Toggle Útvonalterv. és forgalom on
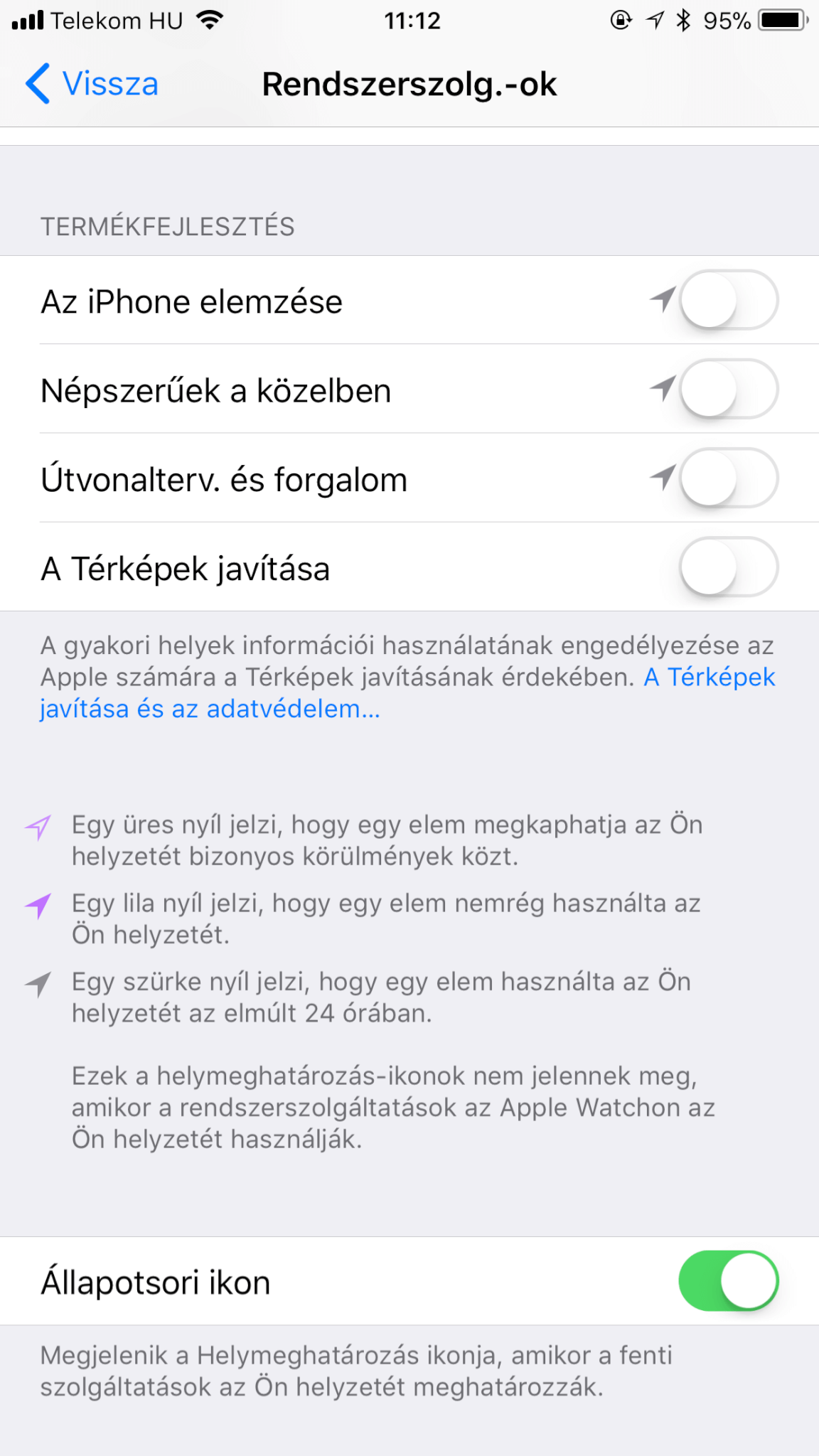 tap(729, 478)
